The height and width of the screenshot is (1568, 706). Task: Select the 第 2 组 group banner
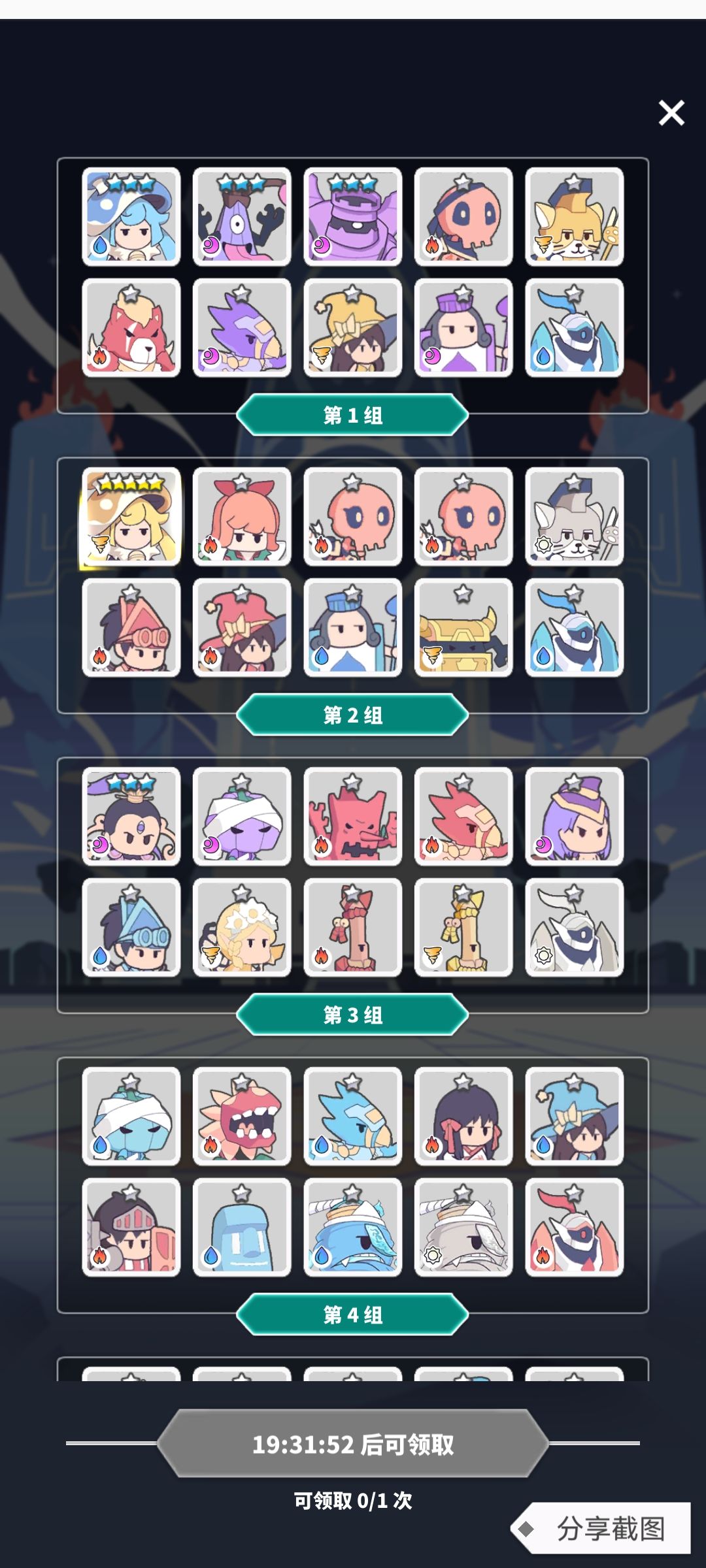(x=352, y=715)
